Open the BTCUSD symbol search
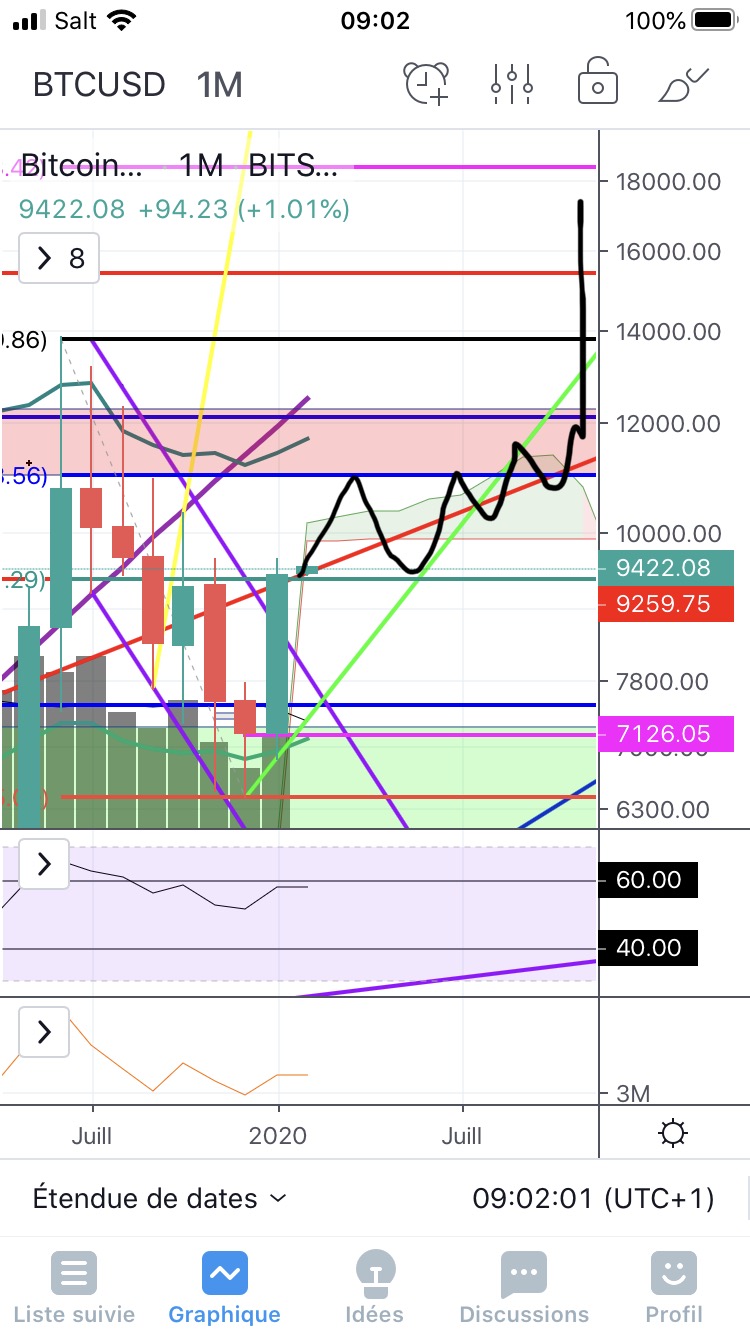This screenshot has width=750, height=1334. 98,84
